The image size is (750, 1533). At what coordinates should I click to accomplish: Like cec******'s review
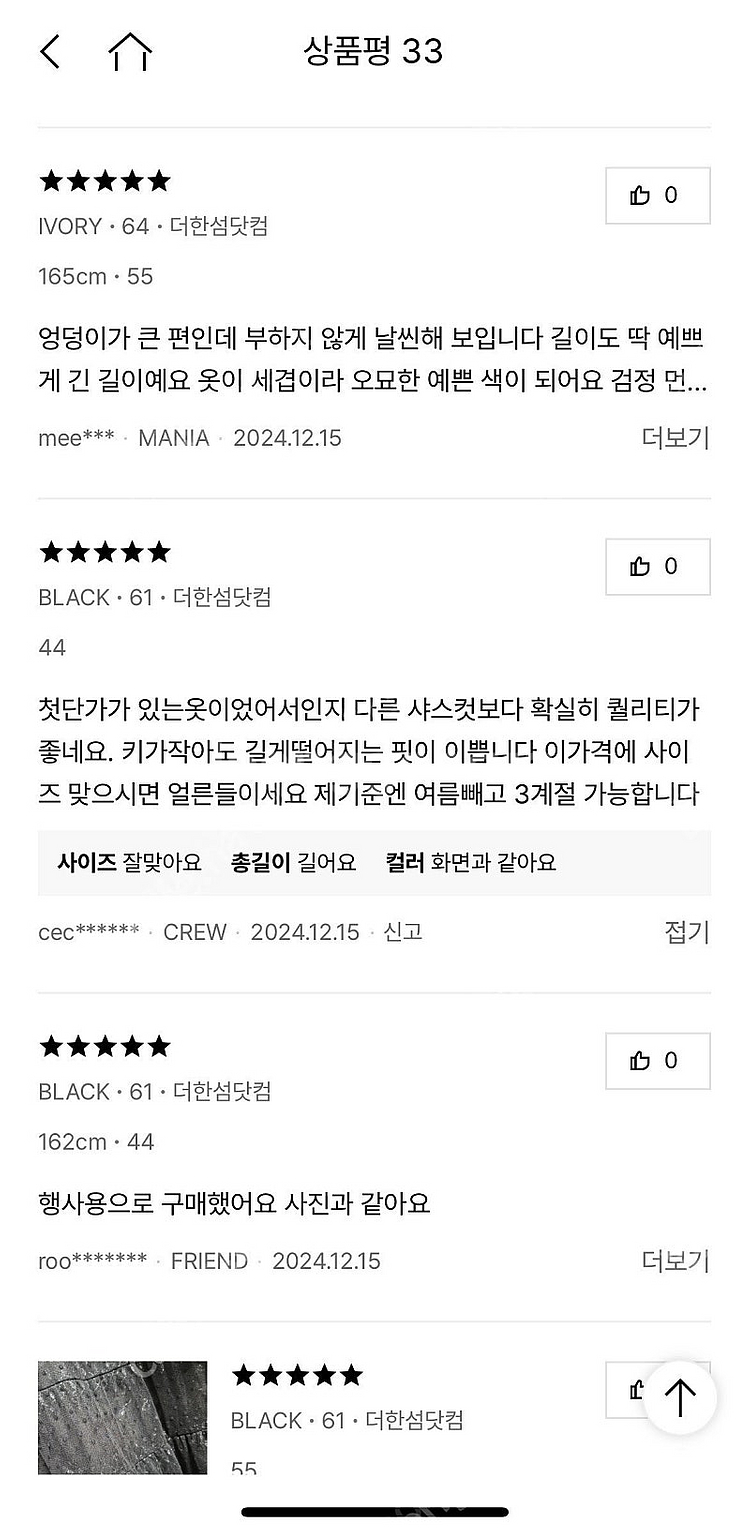657,567
